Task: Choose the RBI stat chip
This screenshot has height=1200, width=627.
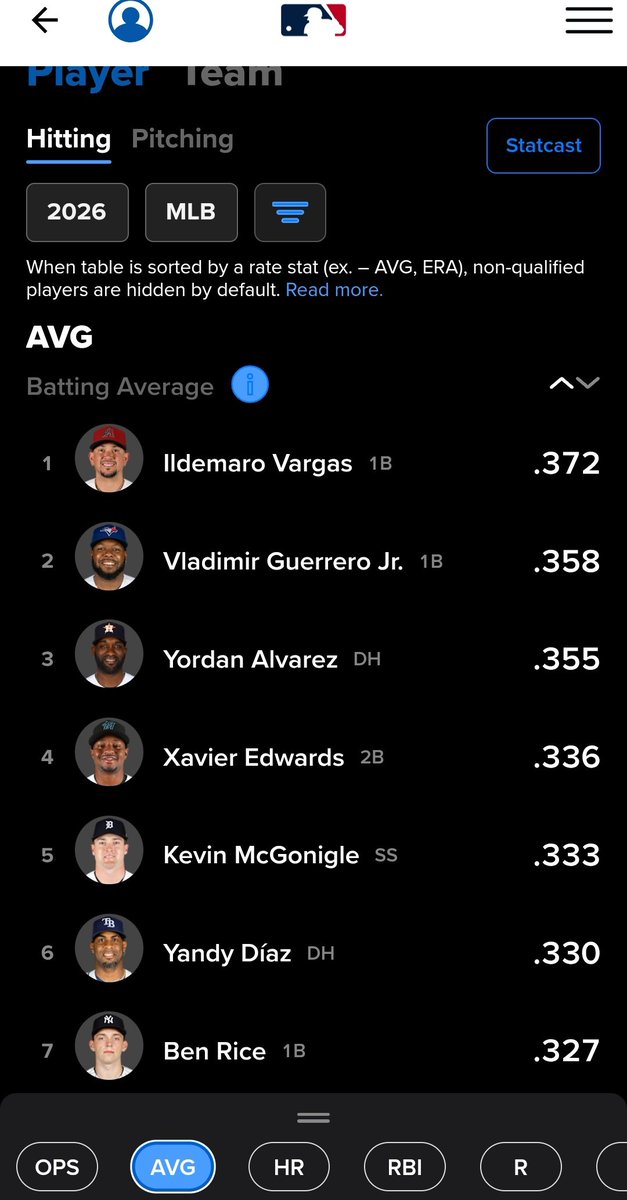Action: click(x=405, y=1167)
